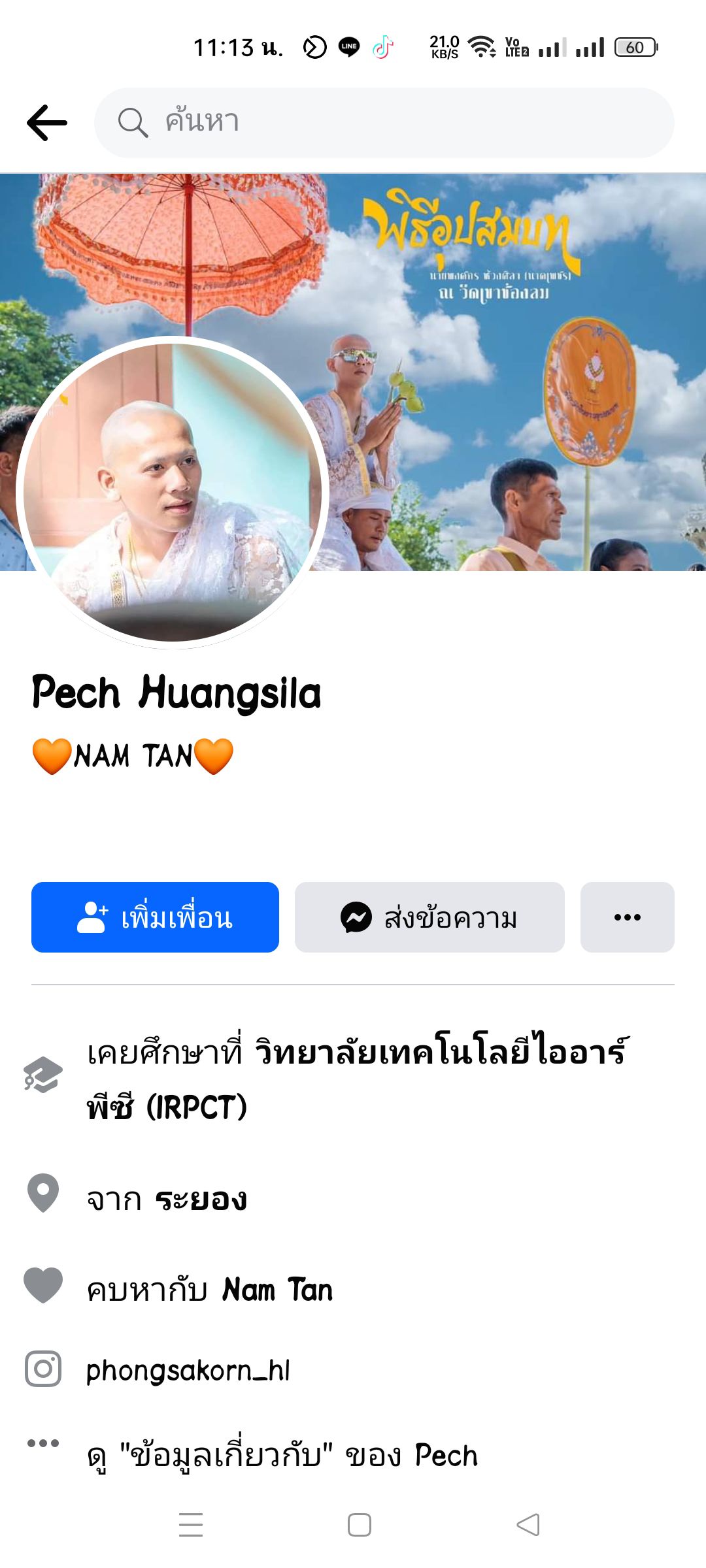Screen dimensions: 706x1568
Task: Tap the ค้นหา search field
Action: [384, 123]
